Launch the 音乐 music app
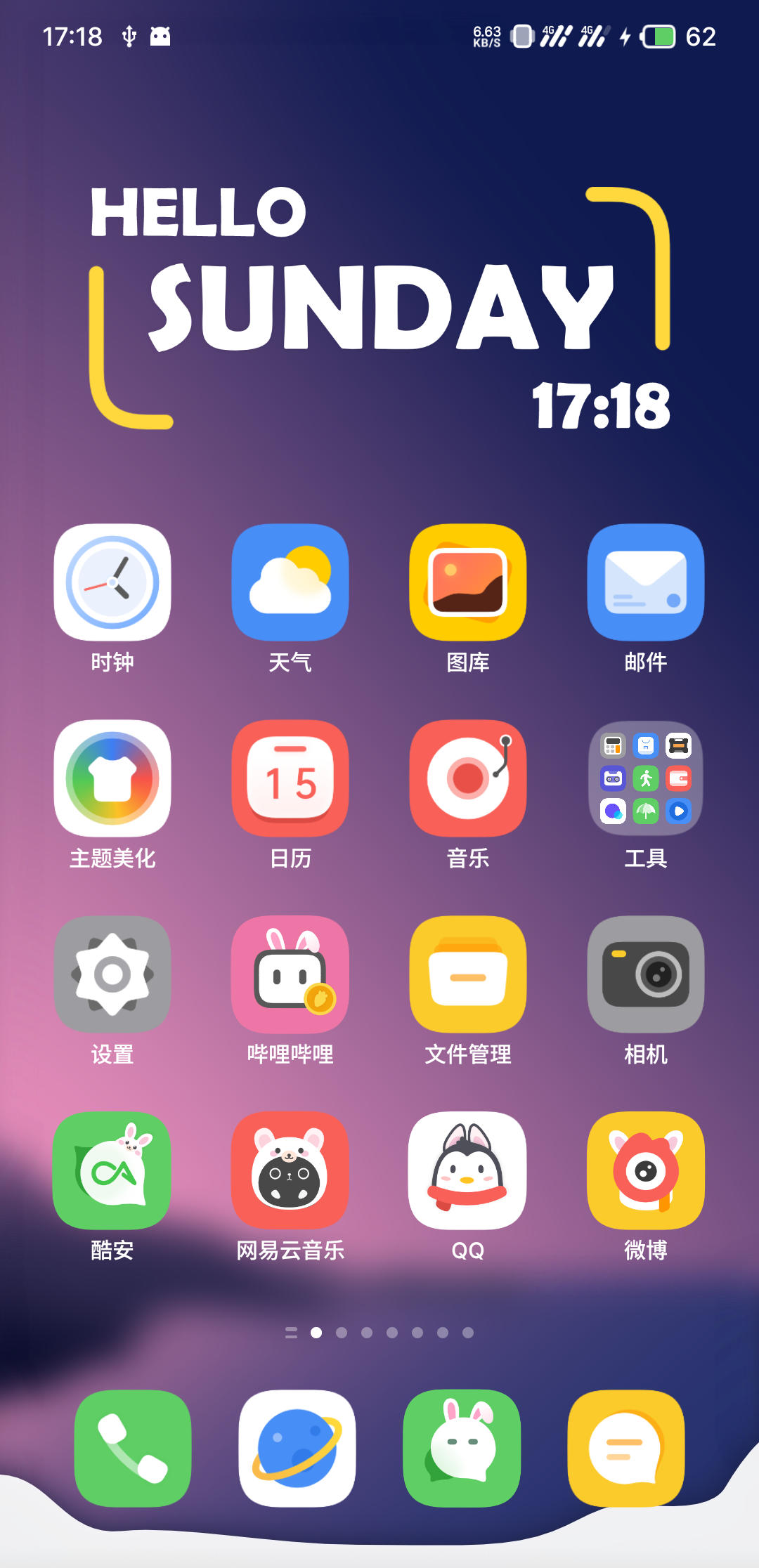759x1568 pixels. tap(468, 778)
